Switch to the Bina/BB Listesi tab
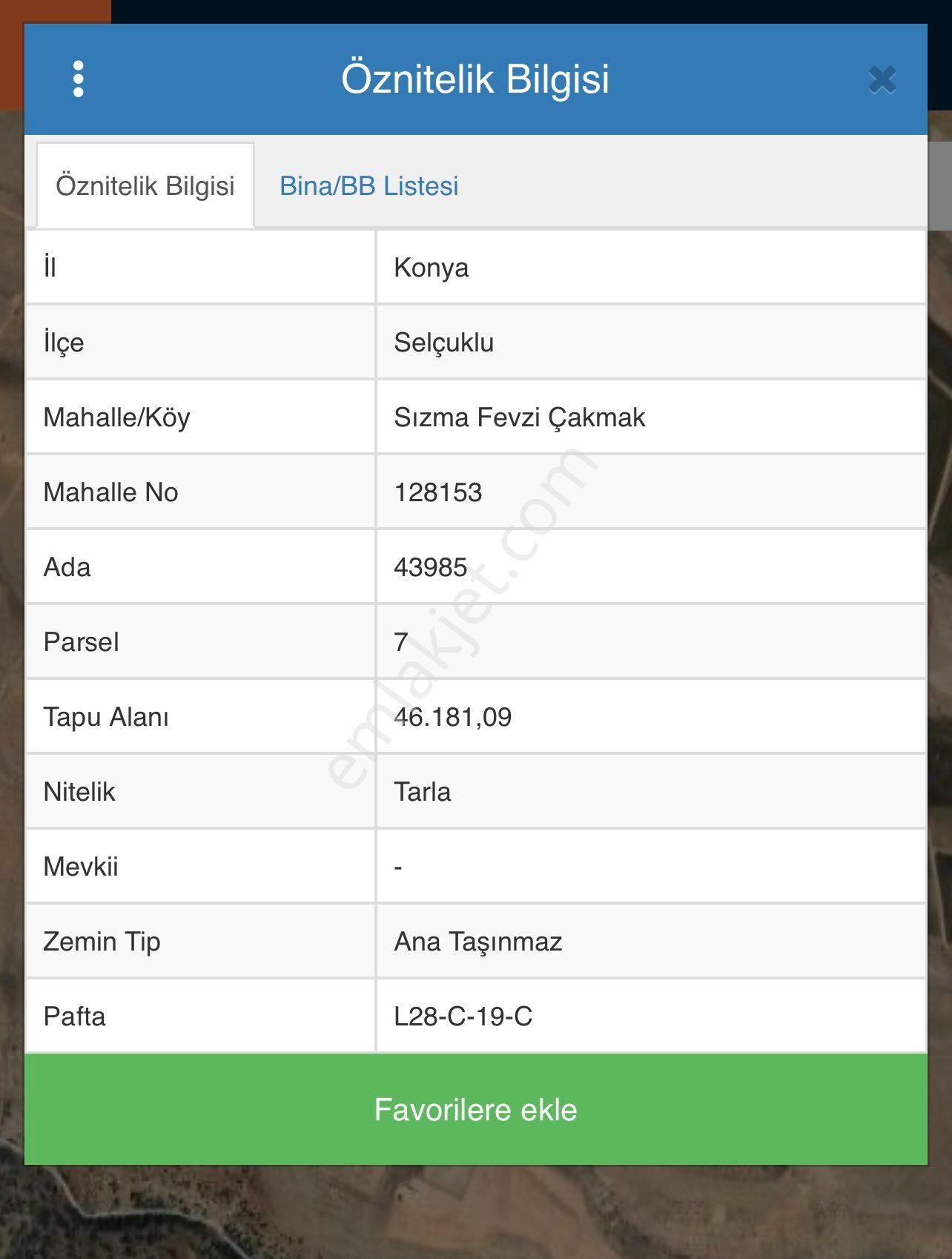 tap(368, 186)
